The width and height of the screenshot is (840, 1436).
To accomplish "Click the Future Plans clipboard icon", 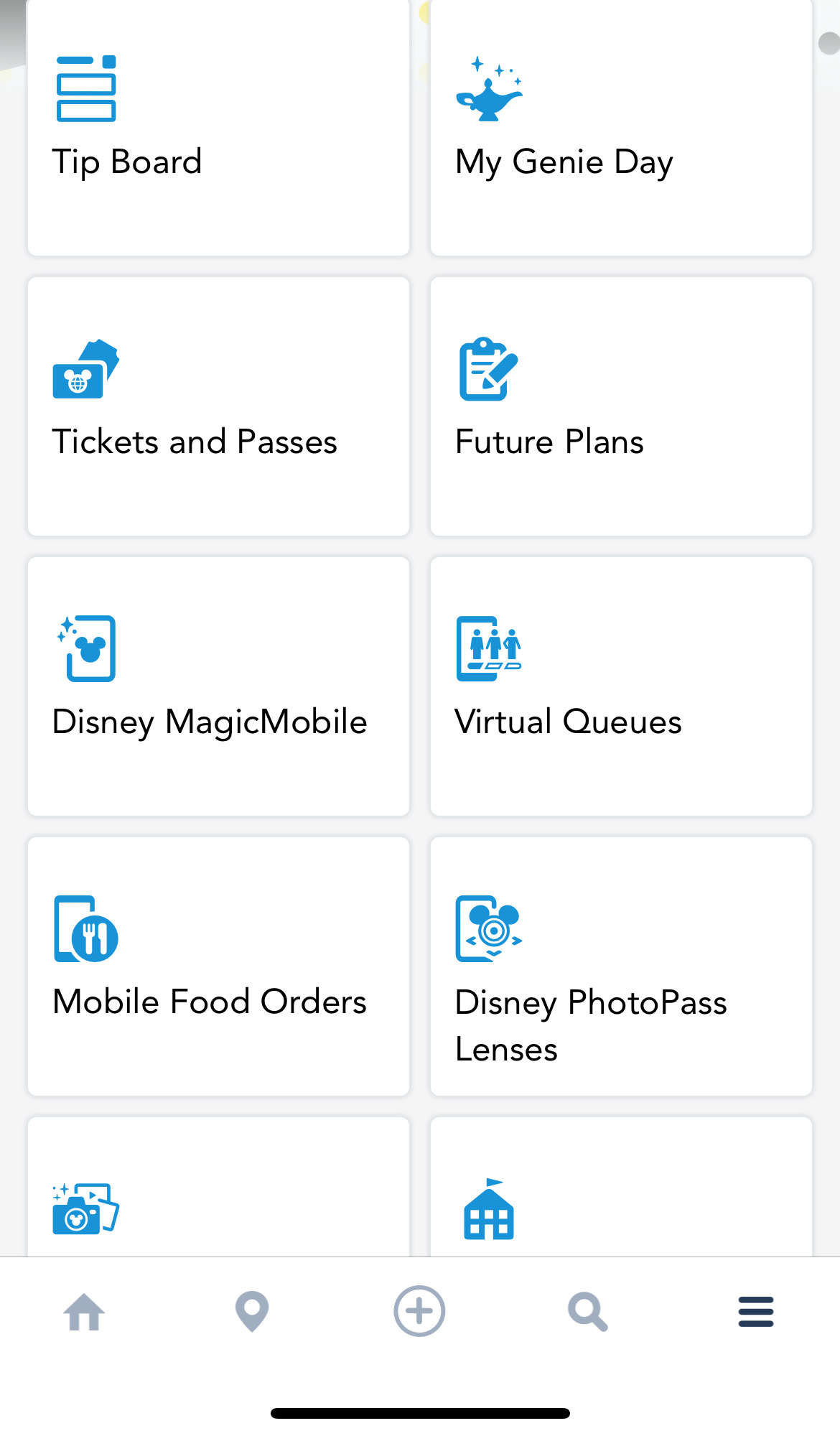I will pyautogui.click(x=487, y=370).
